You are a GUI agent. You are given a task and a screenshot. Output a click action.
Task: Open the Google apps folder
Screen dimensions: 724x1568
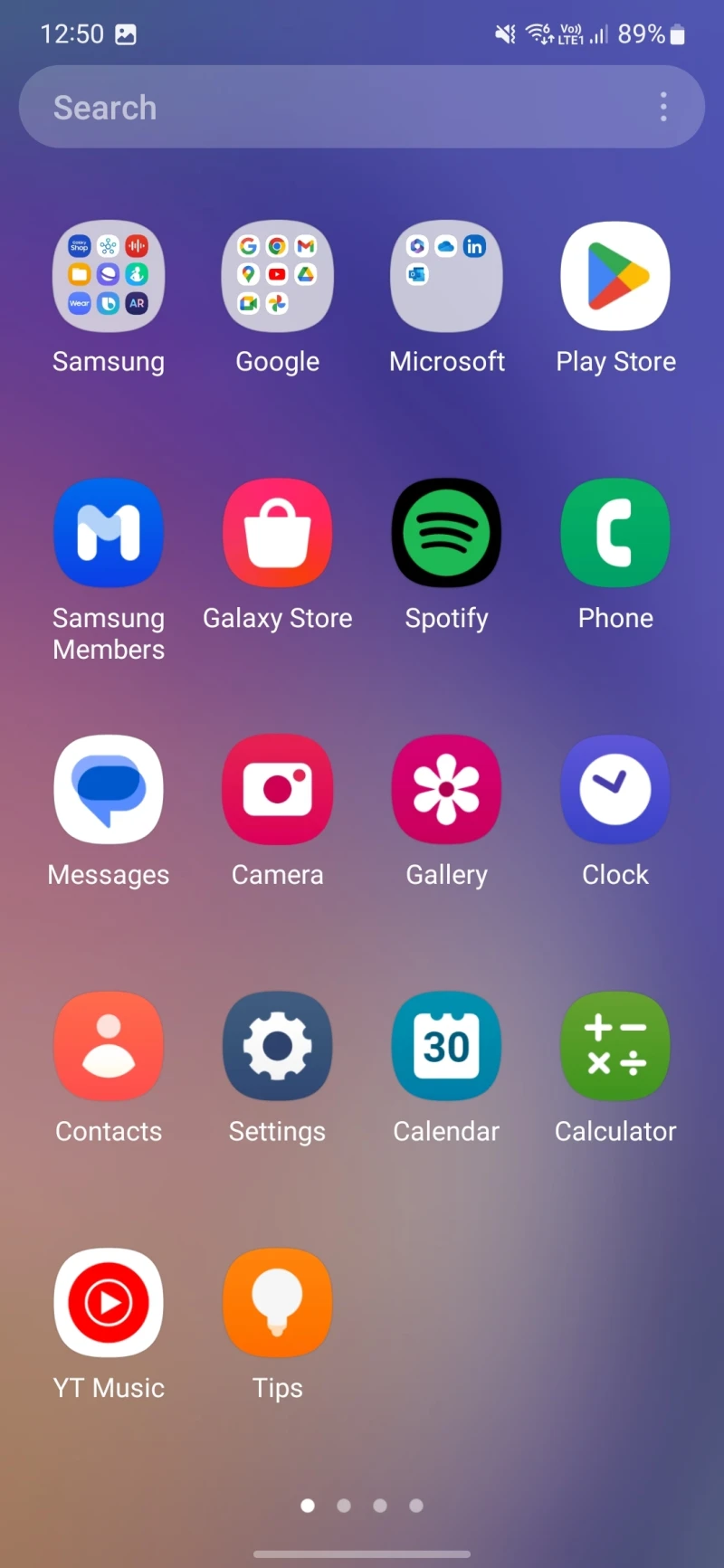pyautogui.click(x=277, y=276)
